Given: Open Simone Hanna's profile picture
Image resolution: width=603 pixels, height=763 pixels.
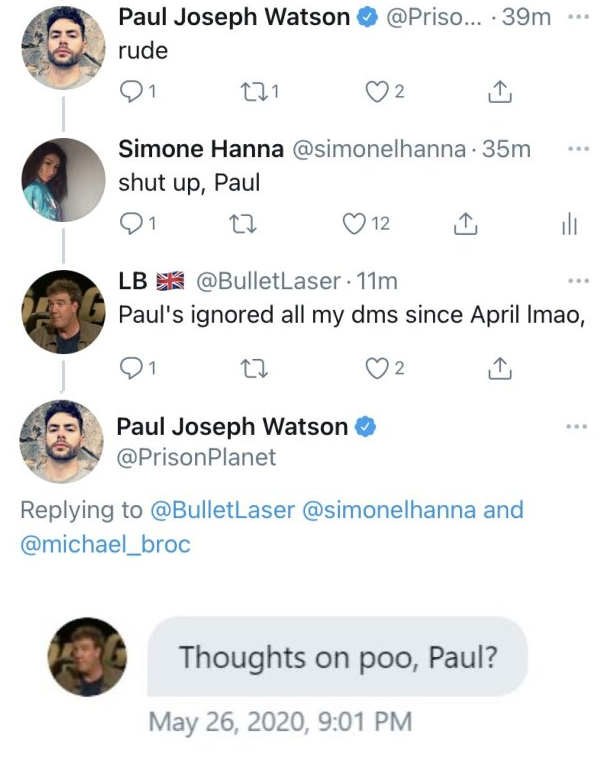Looking at the screenshot, I should pyautogui.click(x=64, y=180).
